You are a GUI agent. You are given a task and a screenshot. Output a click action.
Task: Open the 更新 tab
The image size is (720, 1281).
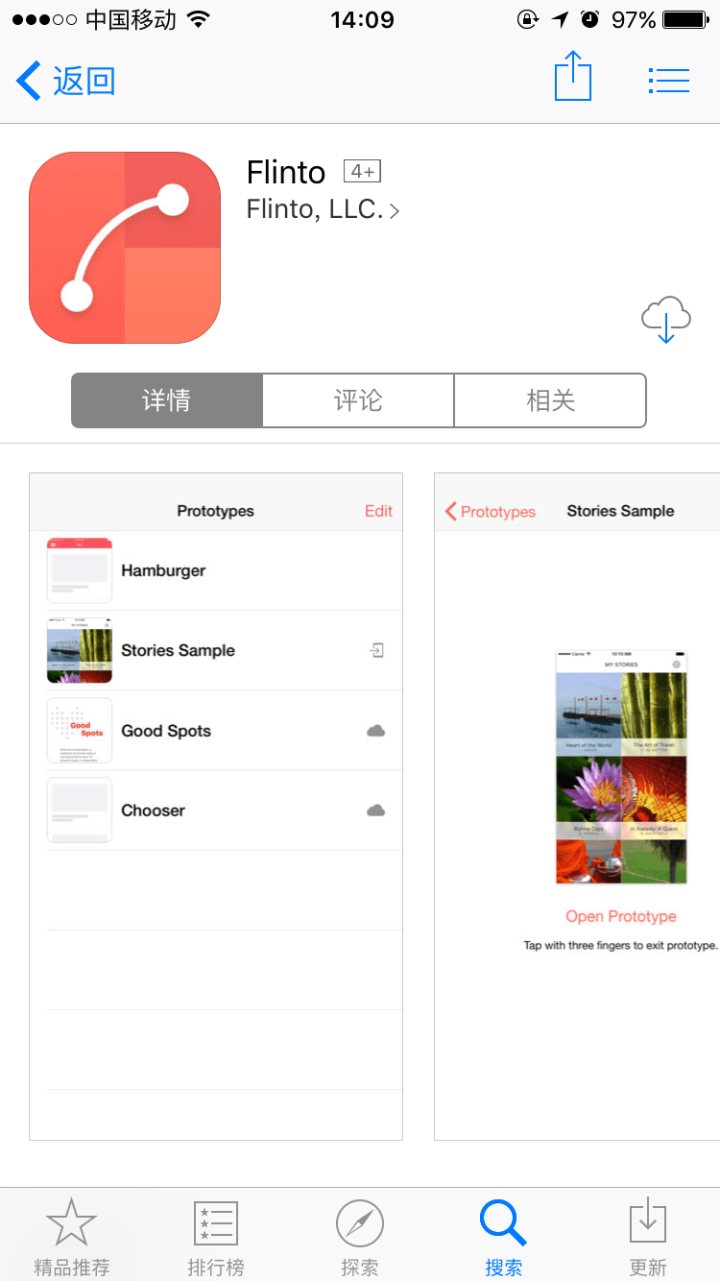(x=647, y=1237)
